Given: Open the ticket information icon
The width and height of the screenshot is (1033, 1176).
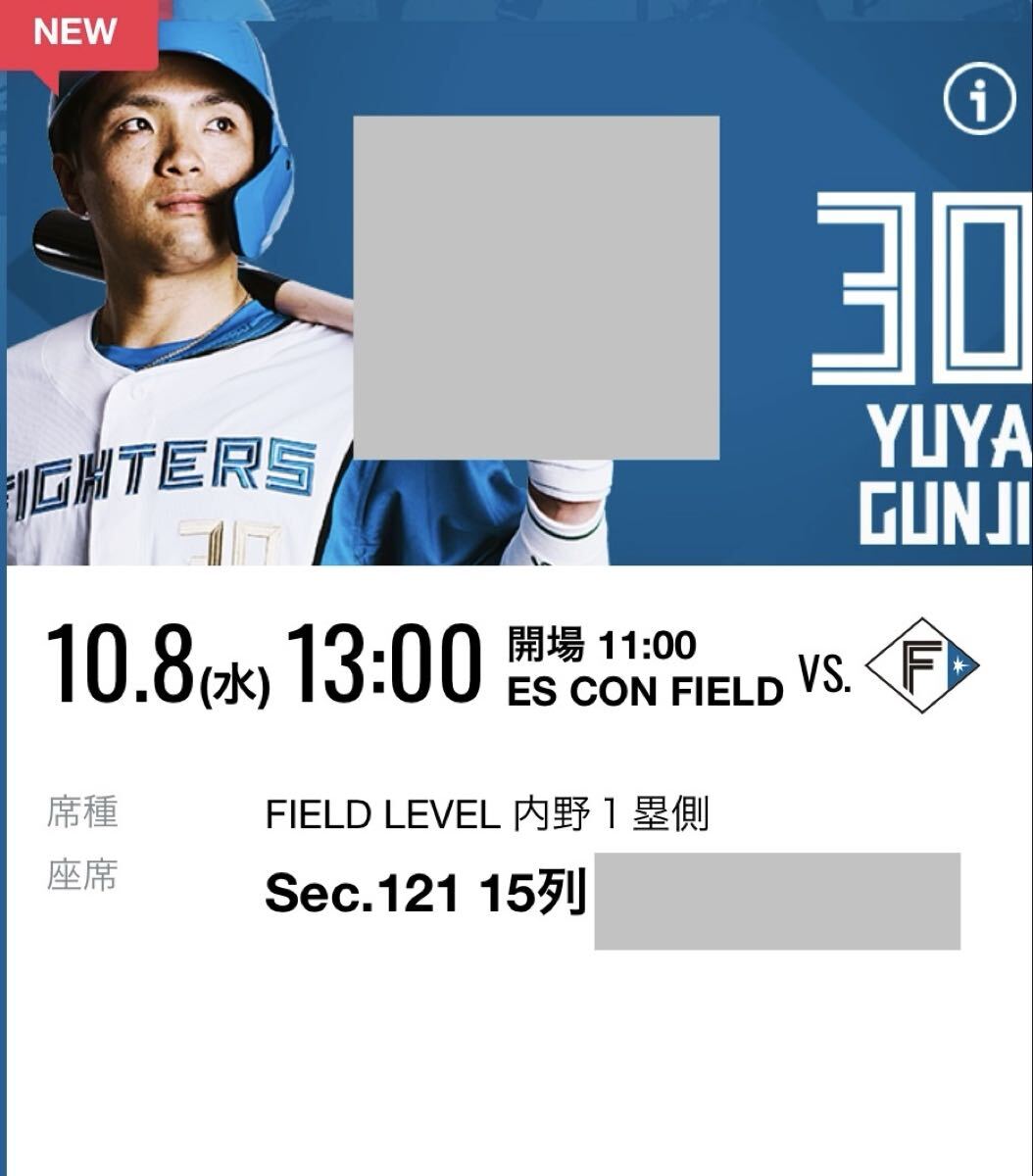Looking at the screenshot, I should pos(978,101).
